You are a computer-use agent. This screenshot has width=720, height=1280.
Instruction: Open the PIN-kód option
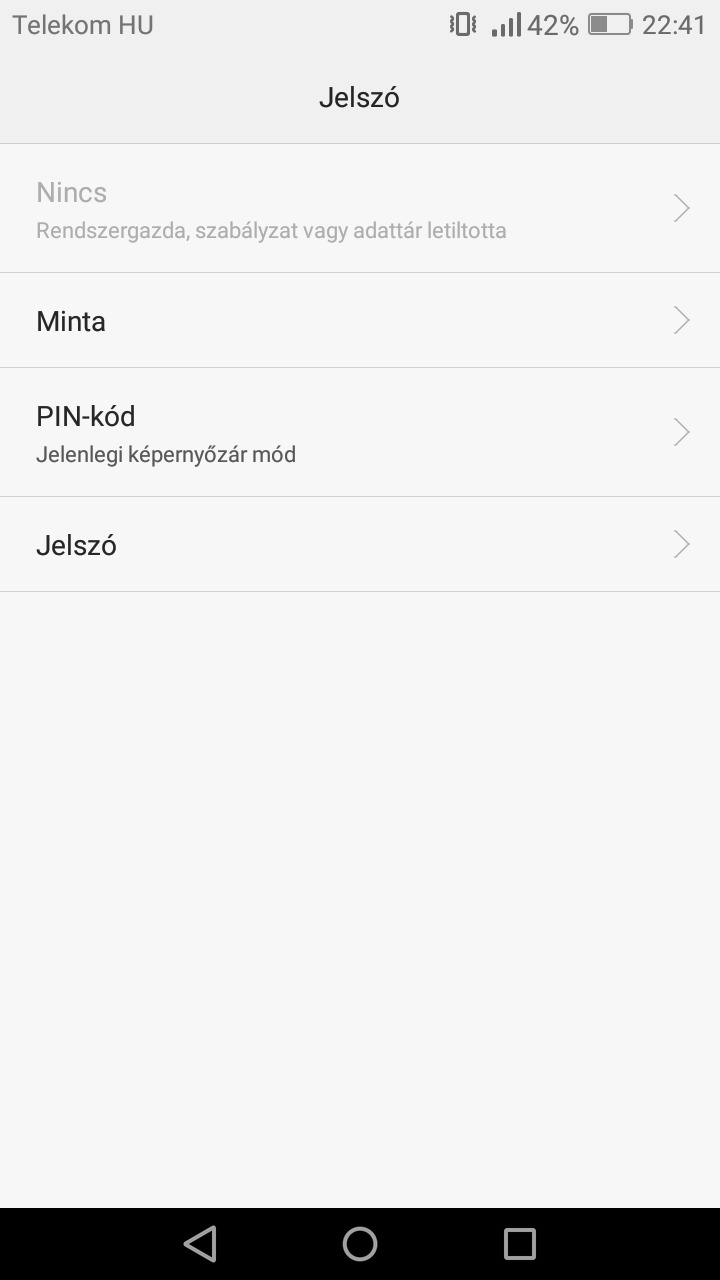click(x=360, y=432)
